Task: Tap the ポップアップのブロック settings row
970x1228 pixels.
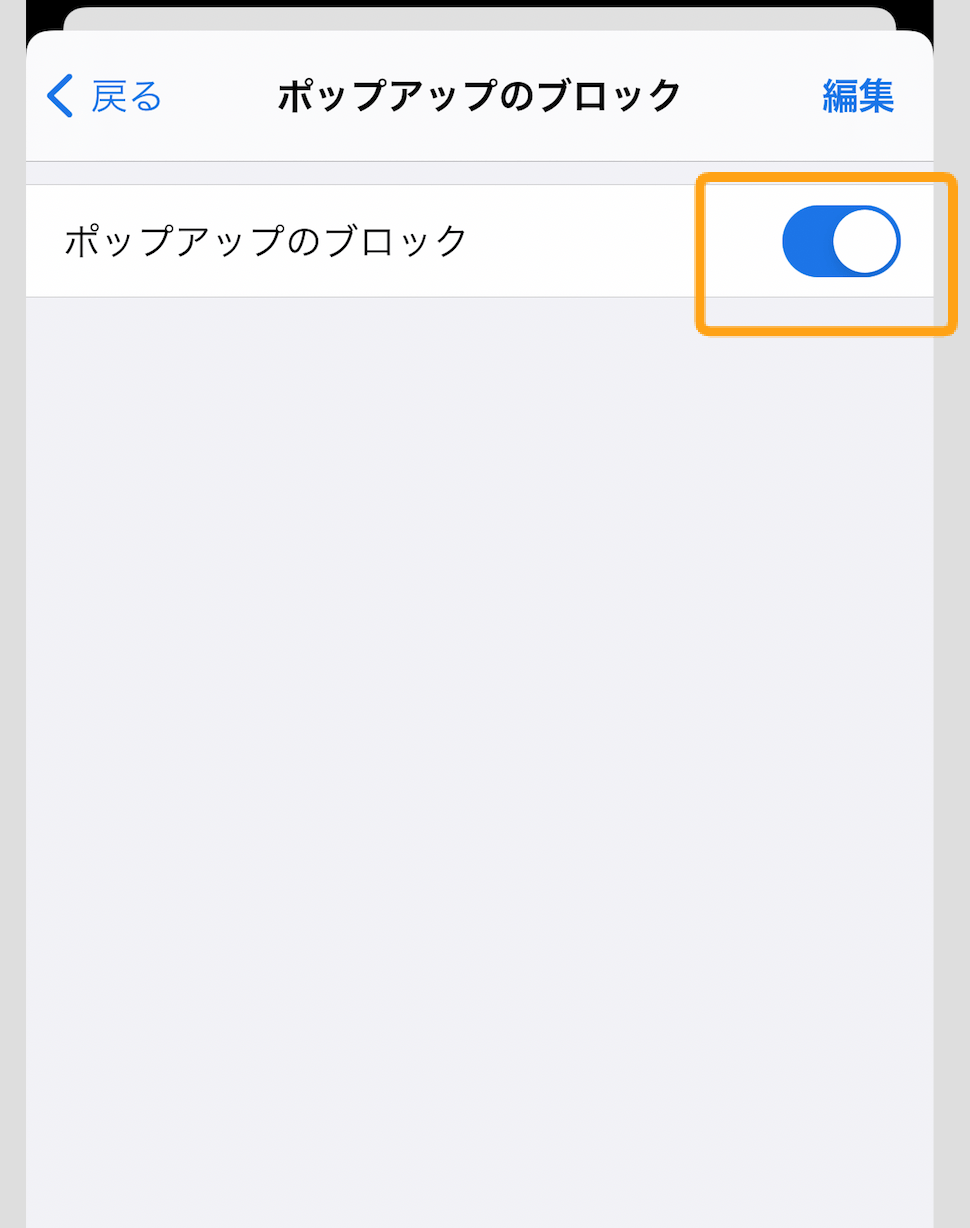Action: coord(400,240)
